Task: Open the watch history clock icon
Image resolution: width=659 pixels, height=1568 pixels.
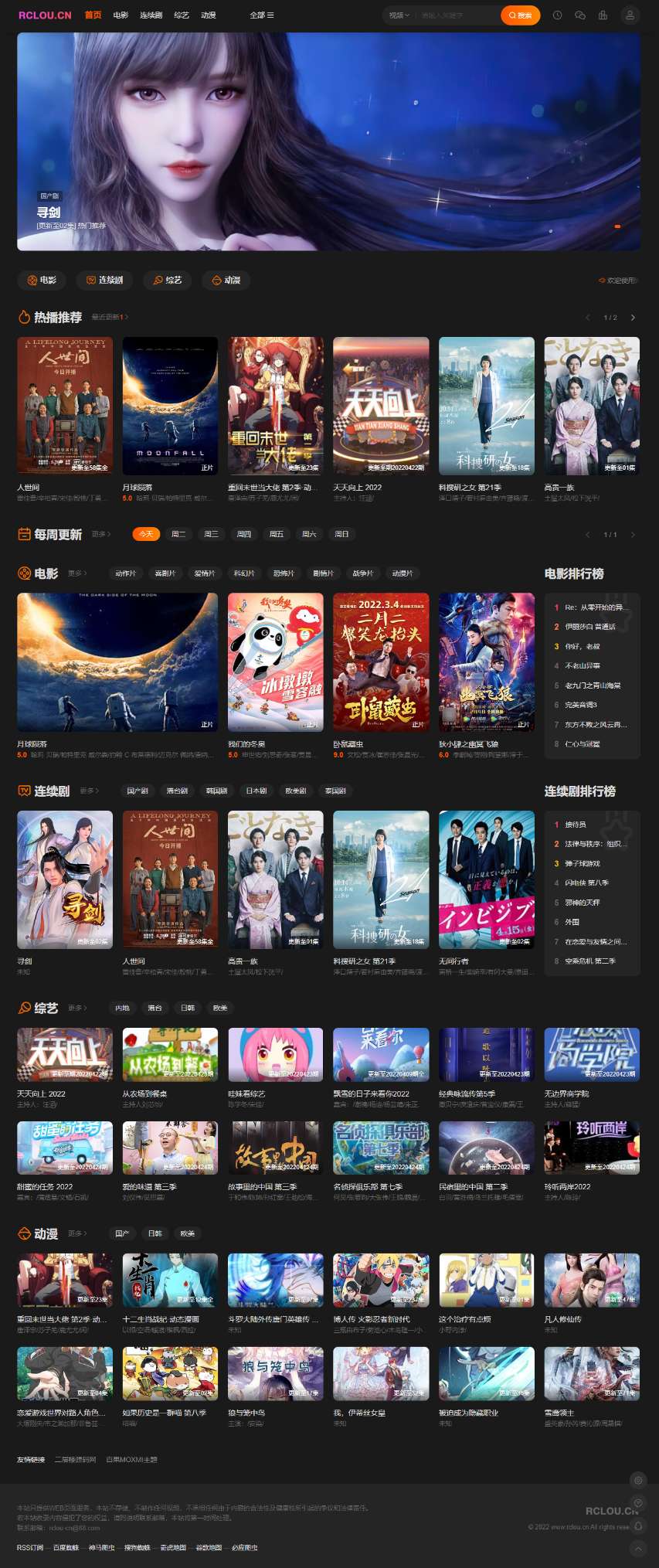Action: pyautogui.click(x=557, y=15)
